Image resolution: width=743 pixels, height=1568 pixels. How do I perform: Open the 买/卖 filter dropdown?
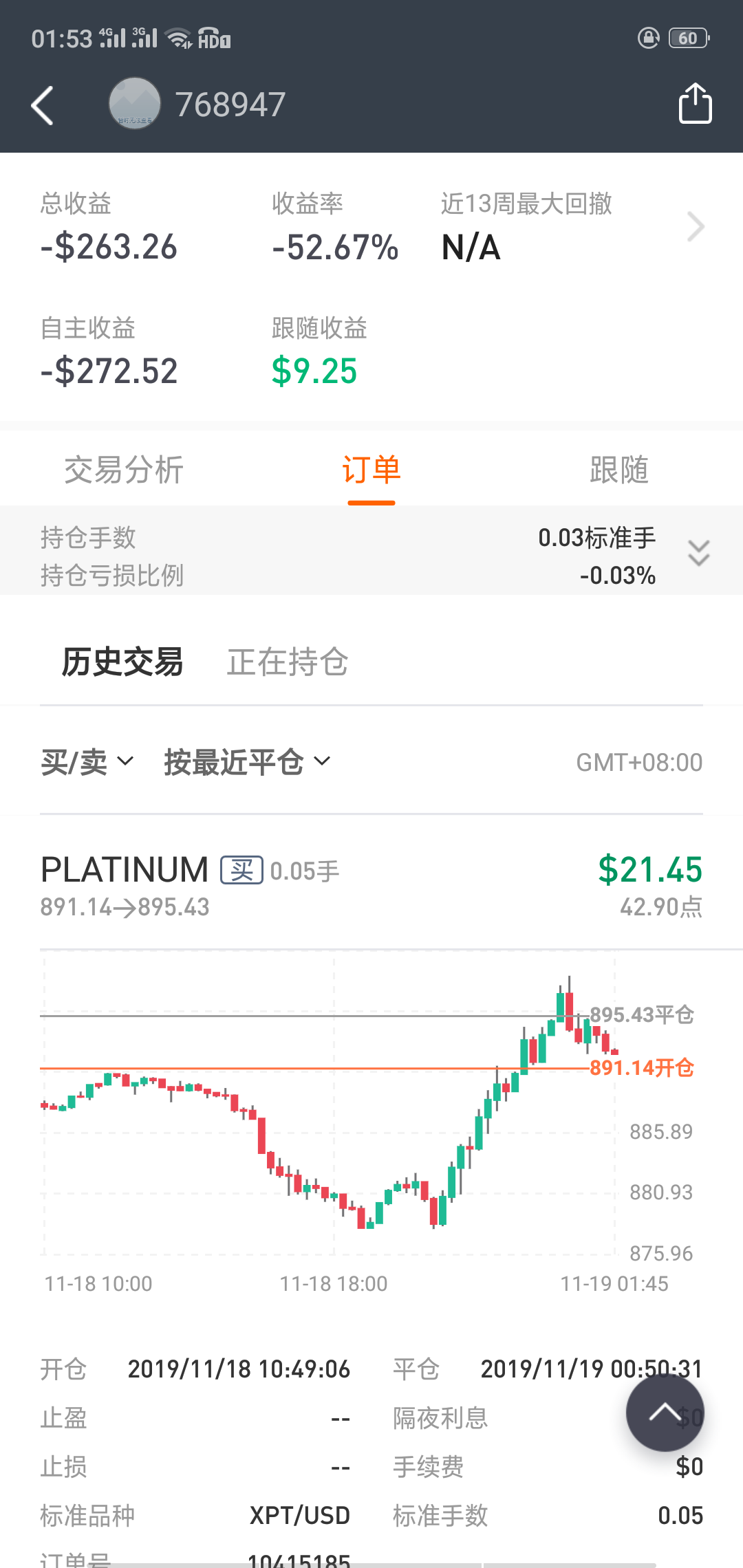pos(87,762)
